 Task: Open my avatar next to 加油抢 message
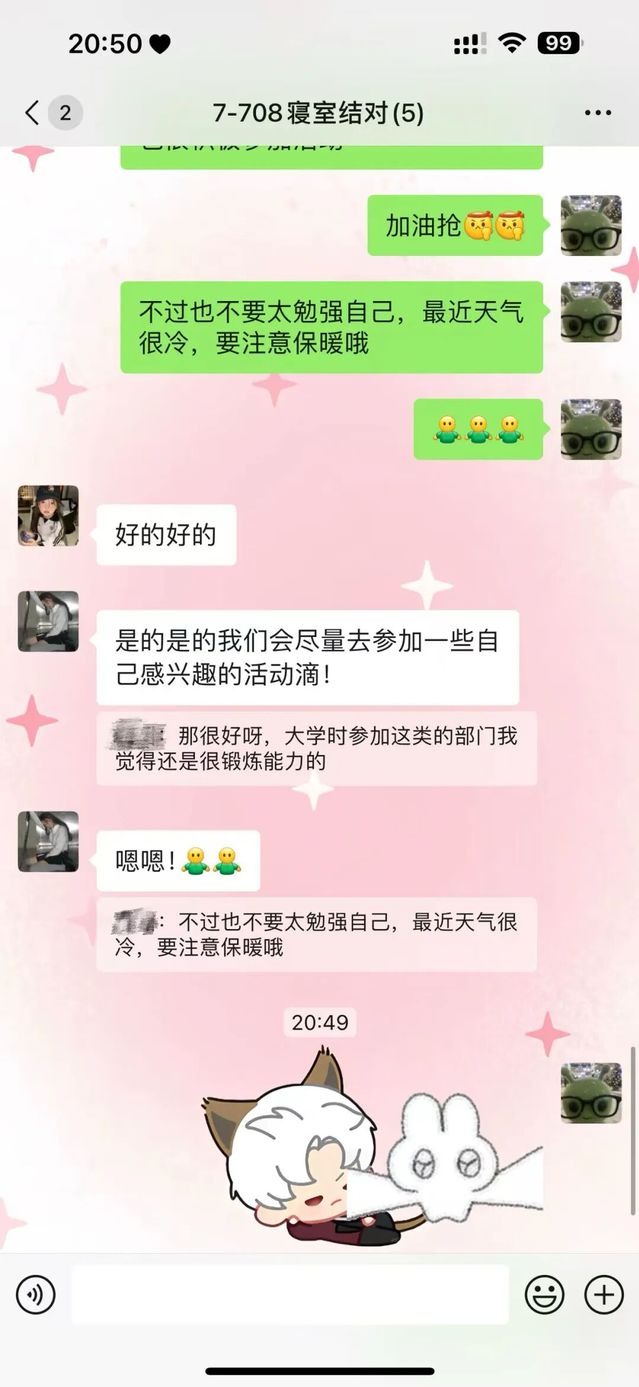tap(591, 225)
